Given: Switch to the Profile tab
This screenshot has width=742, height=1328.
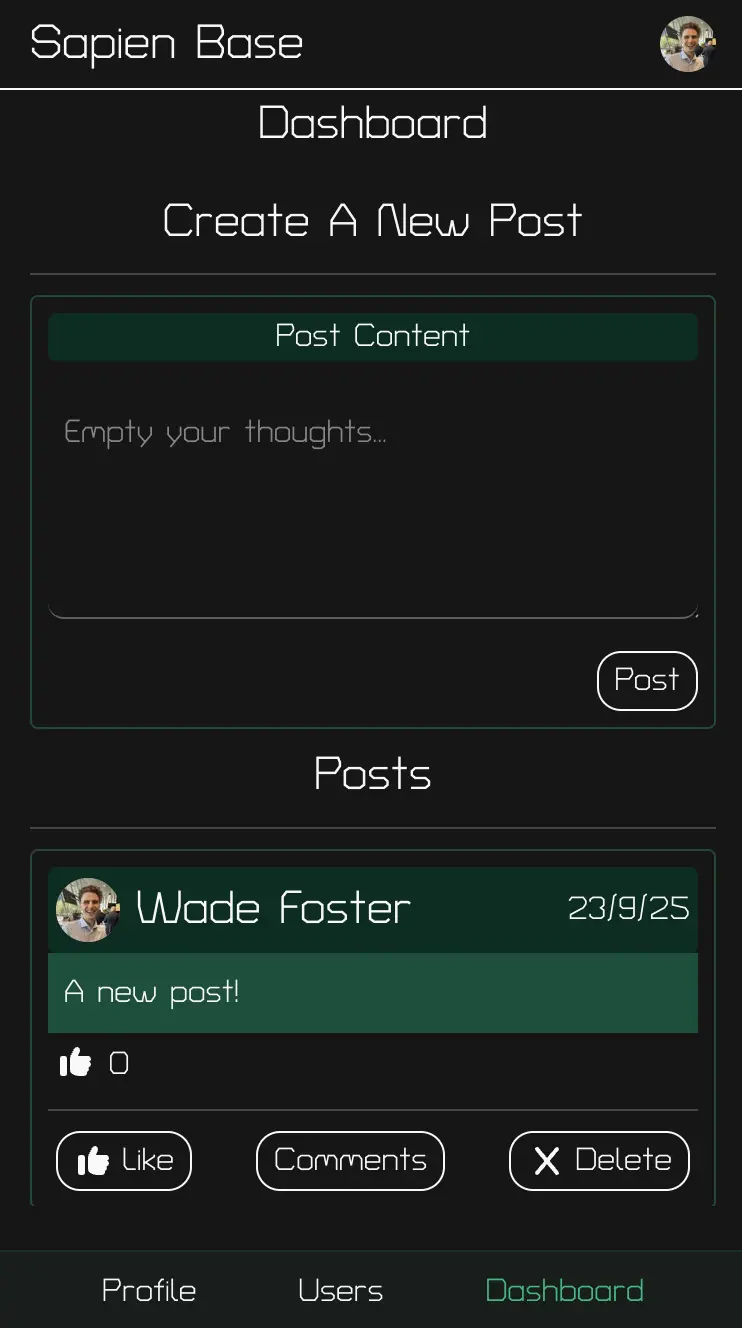Looking at the screenshot, I should (149, 1291).
